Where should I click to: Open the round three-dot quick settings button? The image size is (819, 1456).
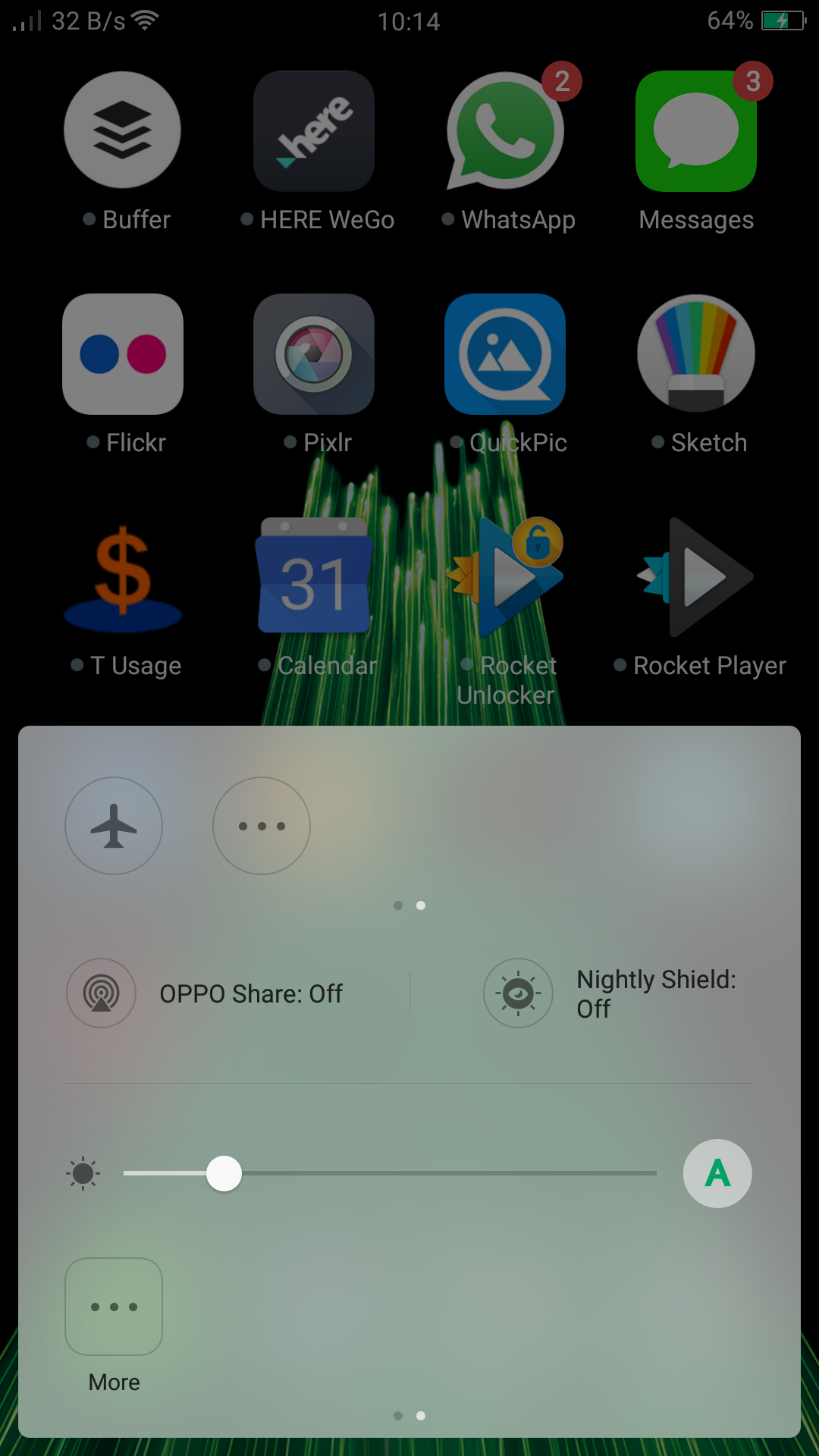tap(262, 826)
